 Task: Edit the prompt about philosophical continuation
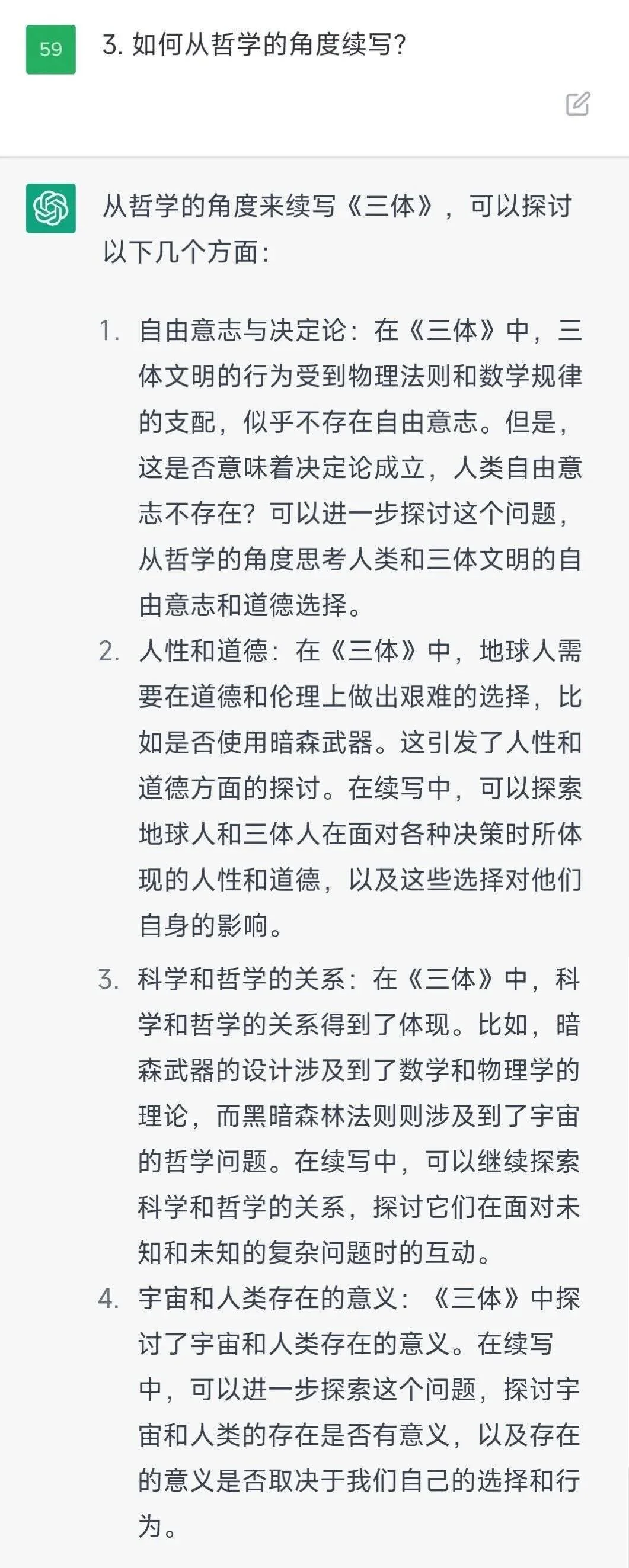[577, 104]
